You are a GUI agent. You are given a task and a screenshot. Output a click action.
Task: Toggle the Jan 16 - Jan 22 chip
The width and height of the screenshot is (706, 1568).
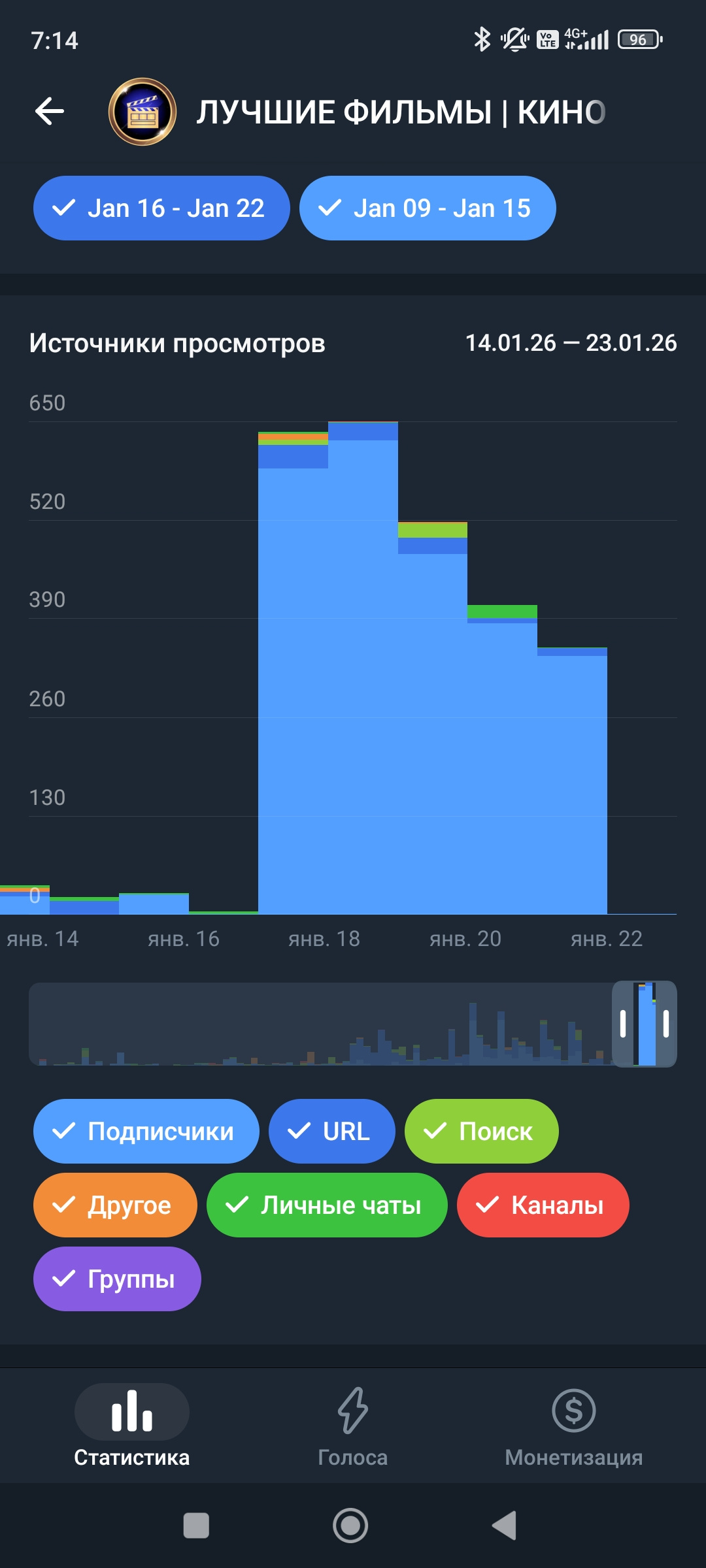161,208
